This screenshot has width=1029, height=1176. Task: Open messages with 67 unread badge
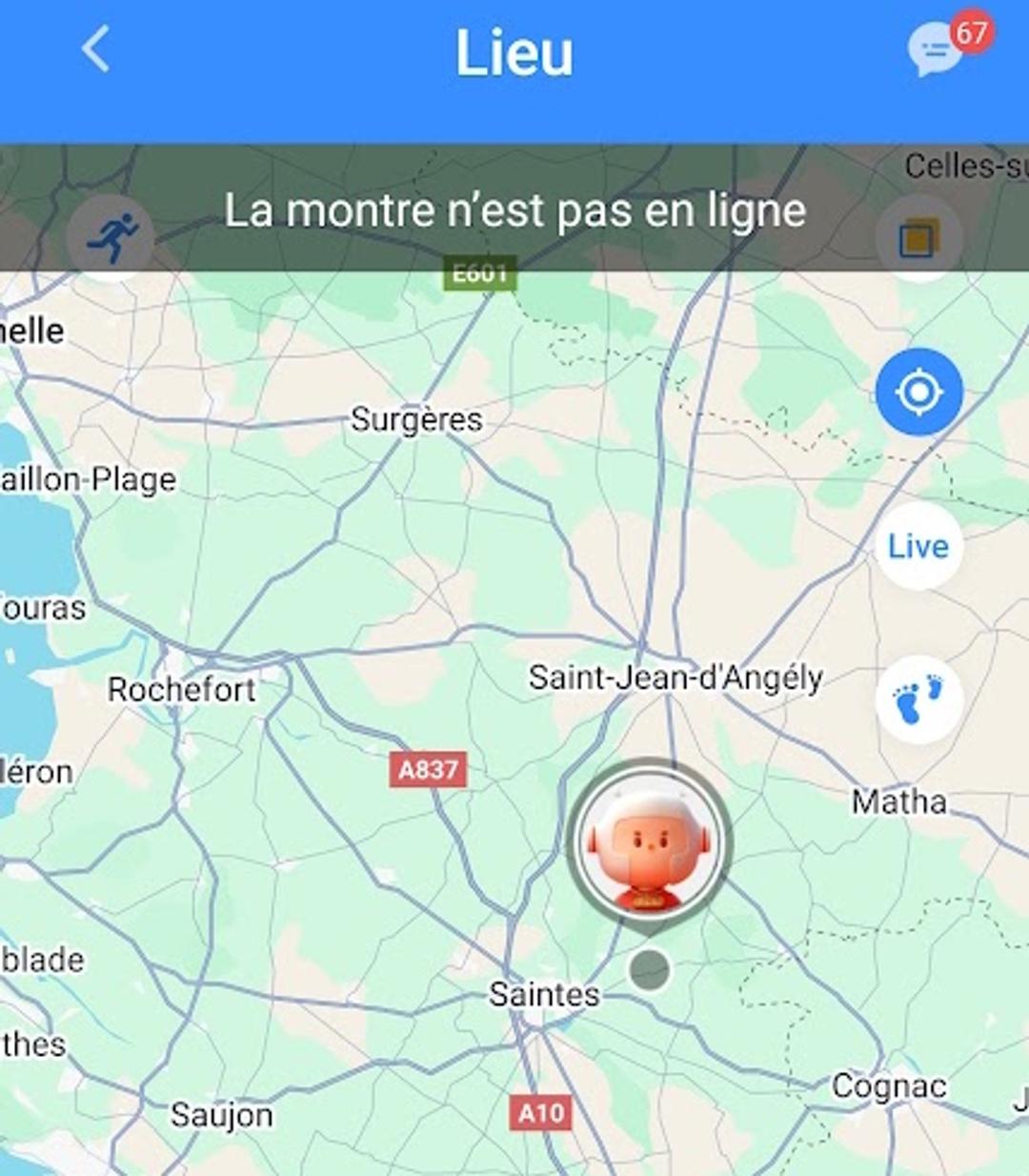coord(937,50)
